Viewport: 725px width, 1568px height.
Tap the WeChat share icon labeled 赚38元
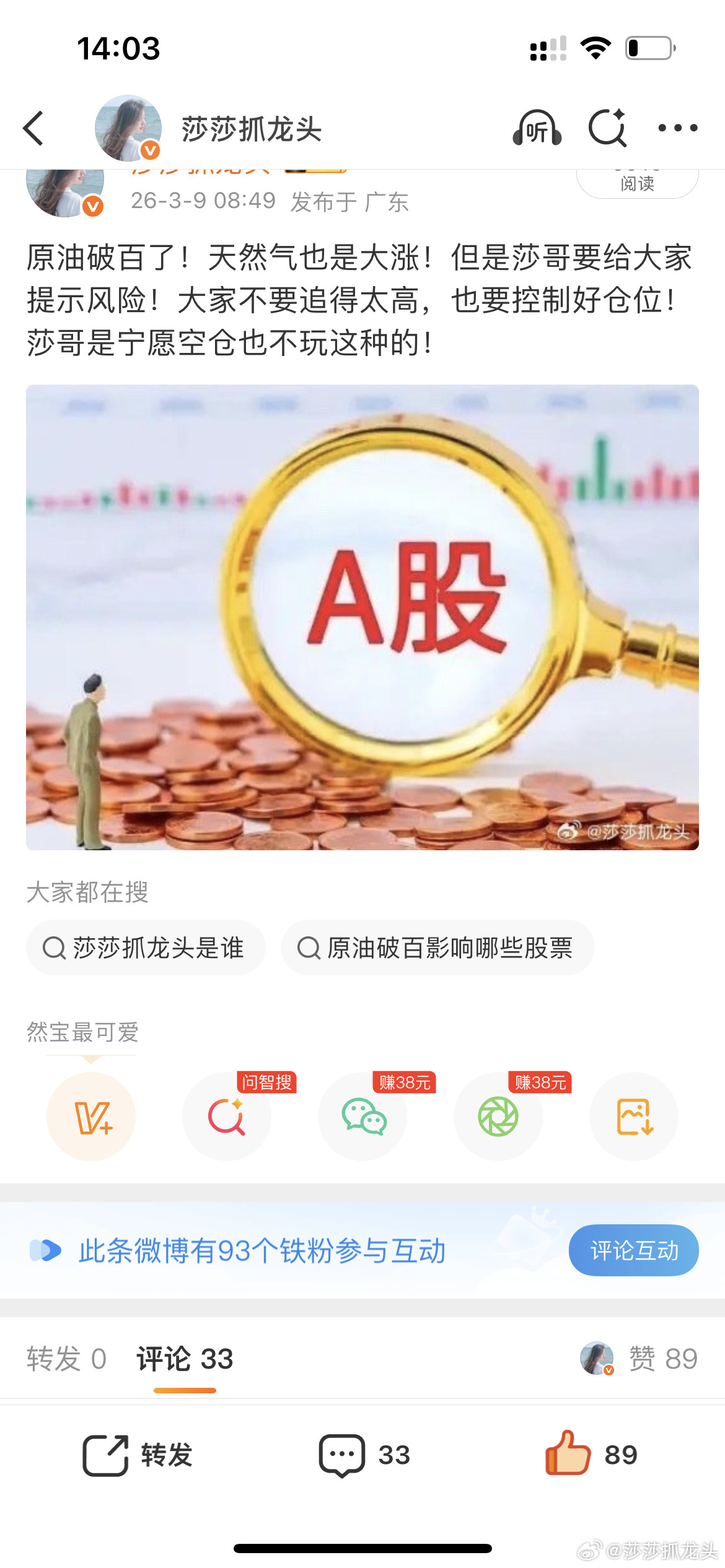[x=362, y=1117]
